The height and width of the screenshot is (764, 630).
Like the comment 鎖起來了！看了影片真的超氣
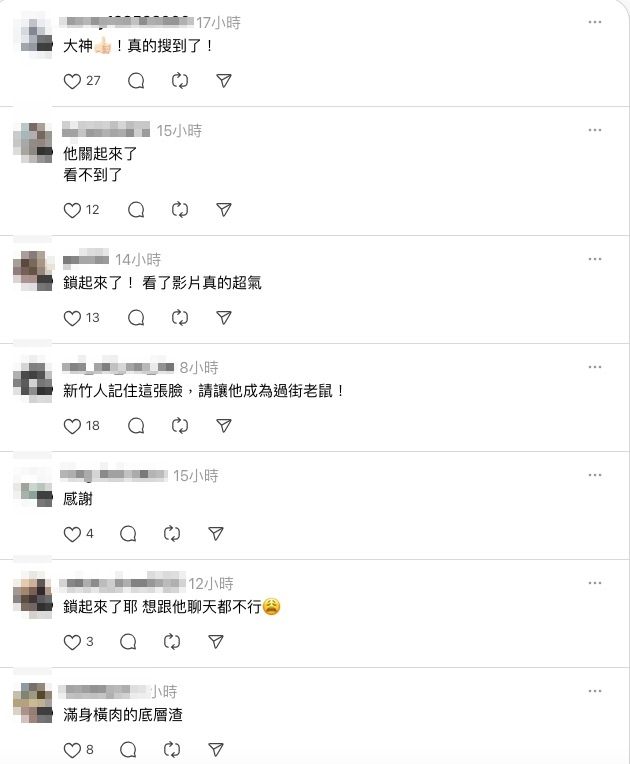tap(72, 318)
